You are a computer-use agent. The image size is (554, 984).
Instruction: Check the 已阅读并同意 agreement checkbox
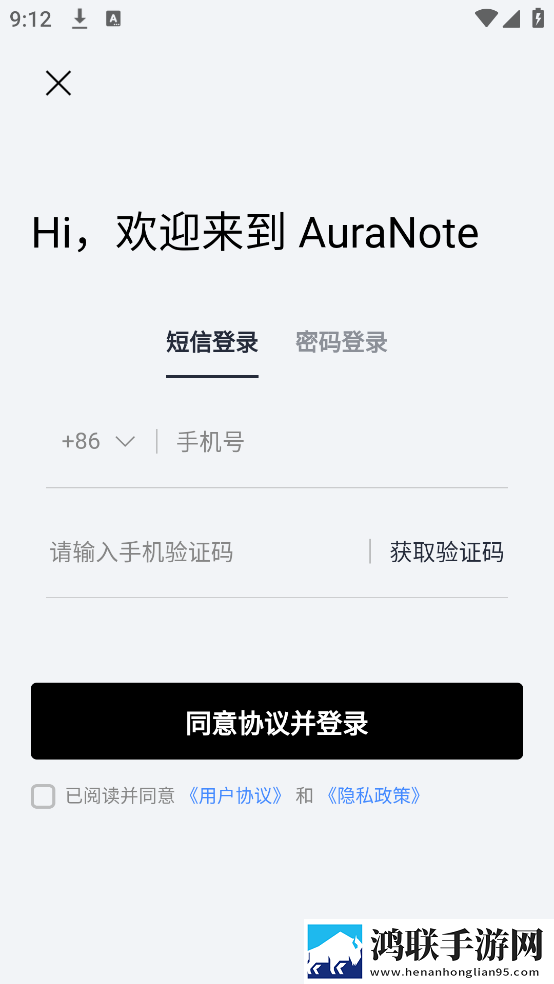[43, 796]
